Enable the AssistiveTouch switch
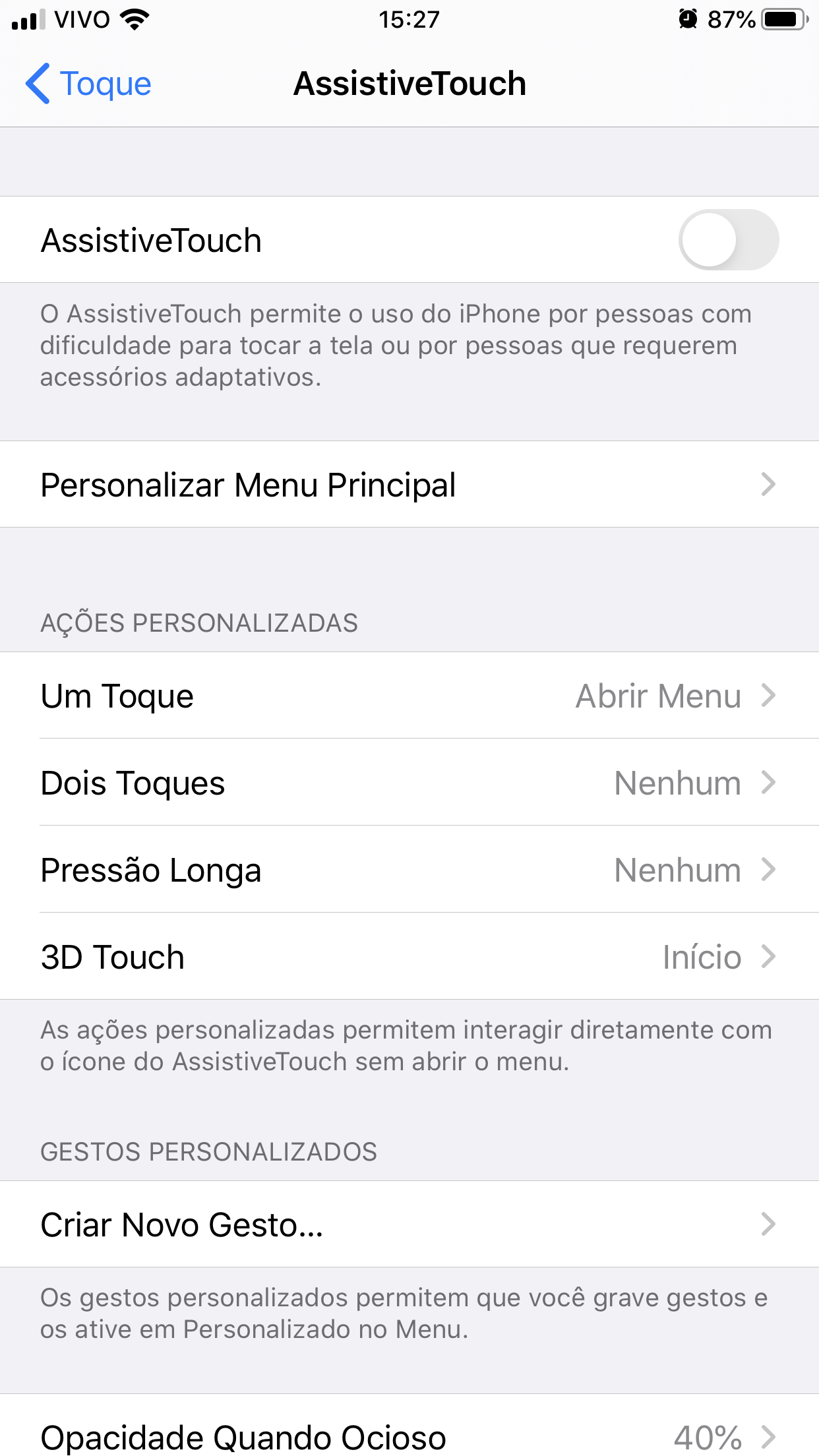 [728, 240]
